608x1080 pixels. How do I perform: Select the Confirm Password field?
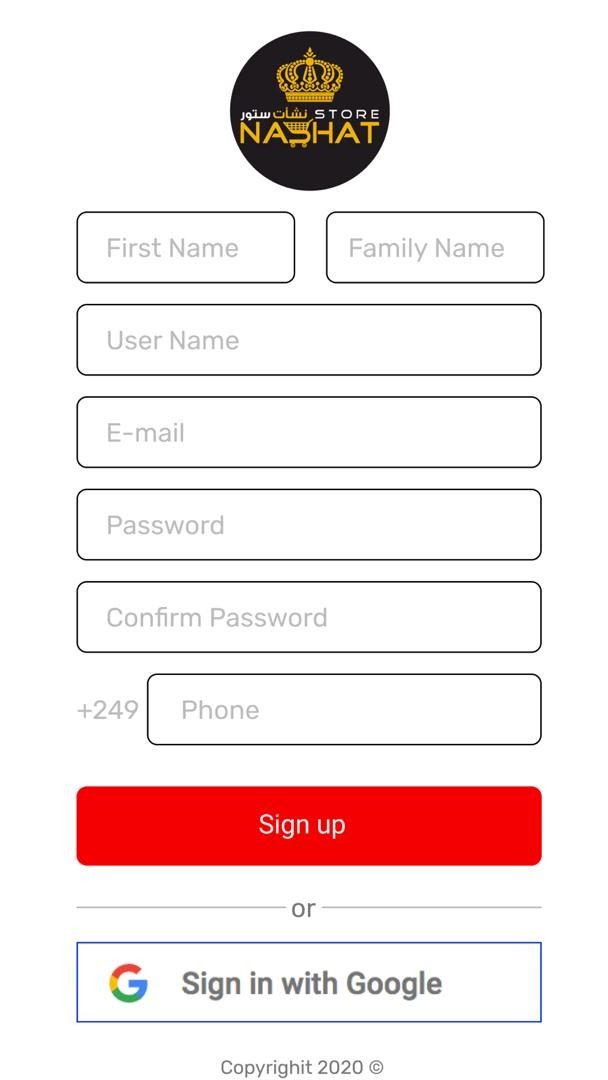[309, 616]
